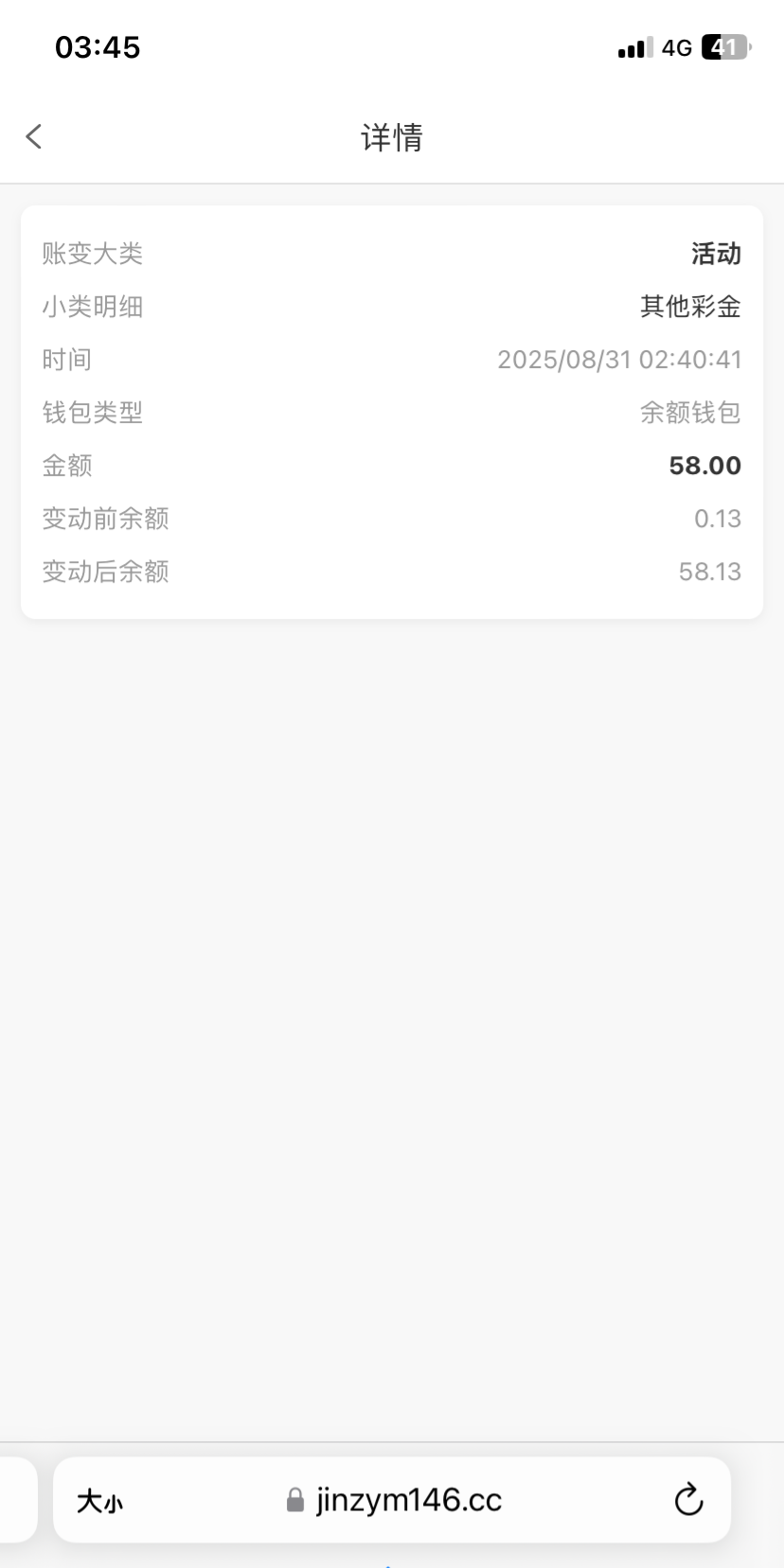Viewport: 784px width, 1568px height.
Task: Tap the jinzym146.cc address bar
Action: coord(407,1500)
